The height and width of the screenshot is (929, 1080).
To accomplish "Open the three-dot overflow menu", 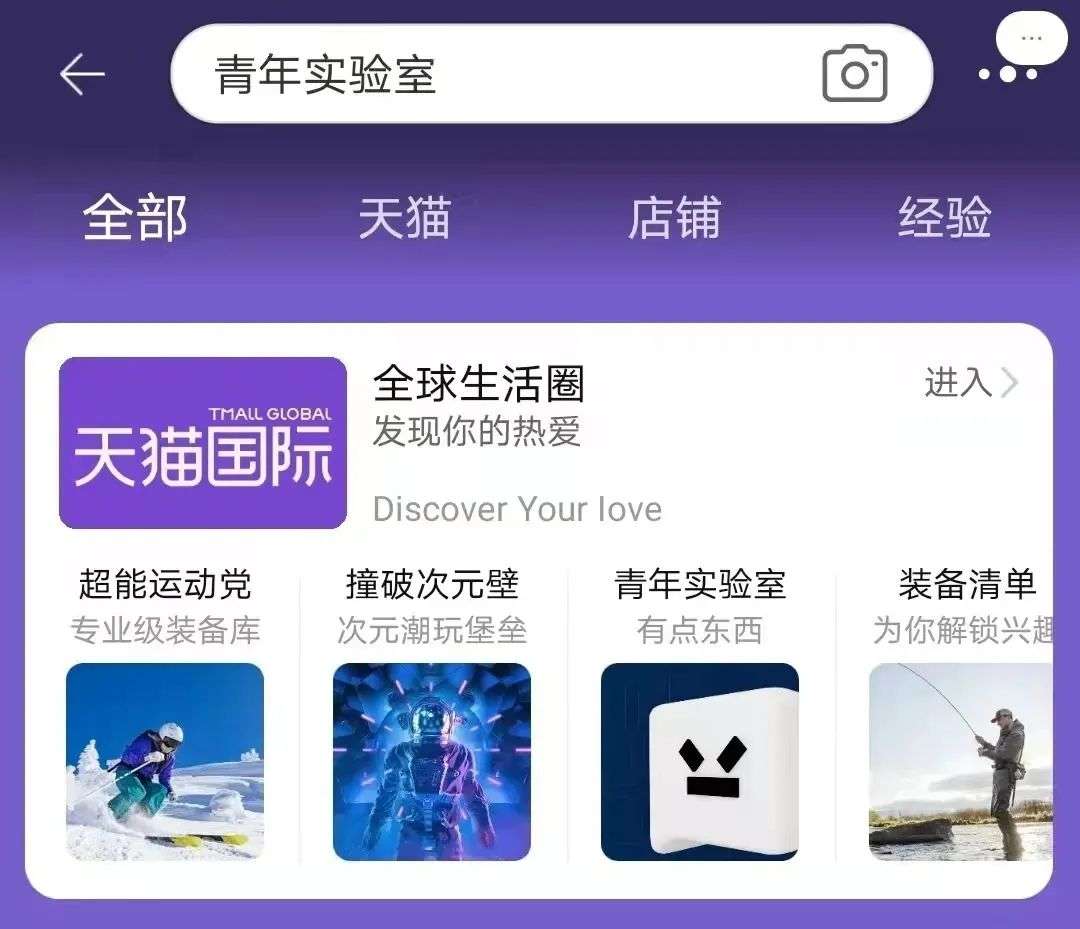I will tap(1008, 73).
